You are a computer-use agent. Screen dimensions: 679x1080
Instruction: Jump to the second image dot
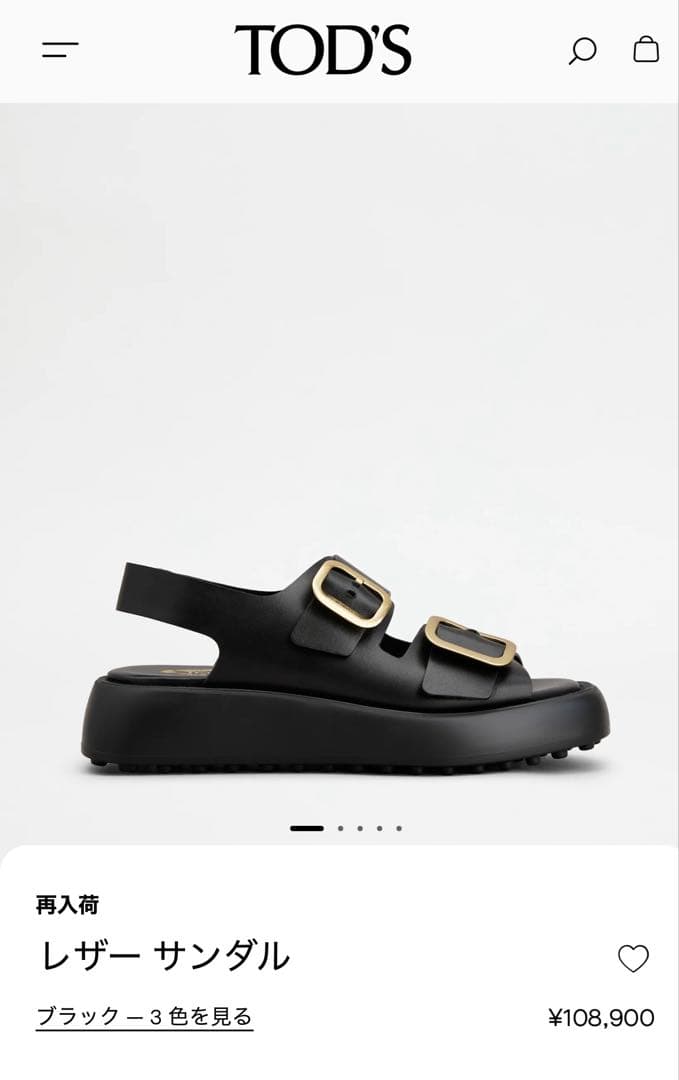tap(341, 828)
